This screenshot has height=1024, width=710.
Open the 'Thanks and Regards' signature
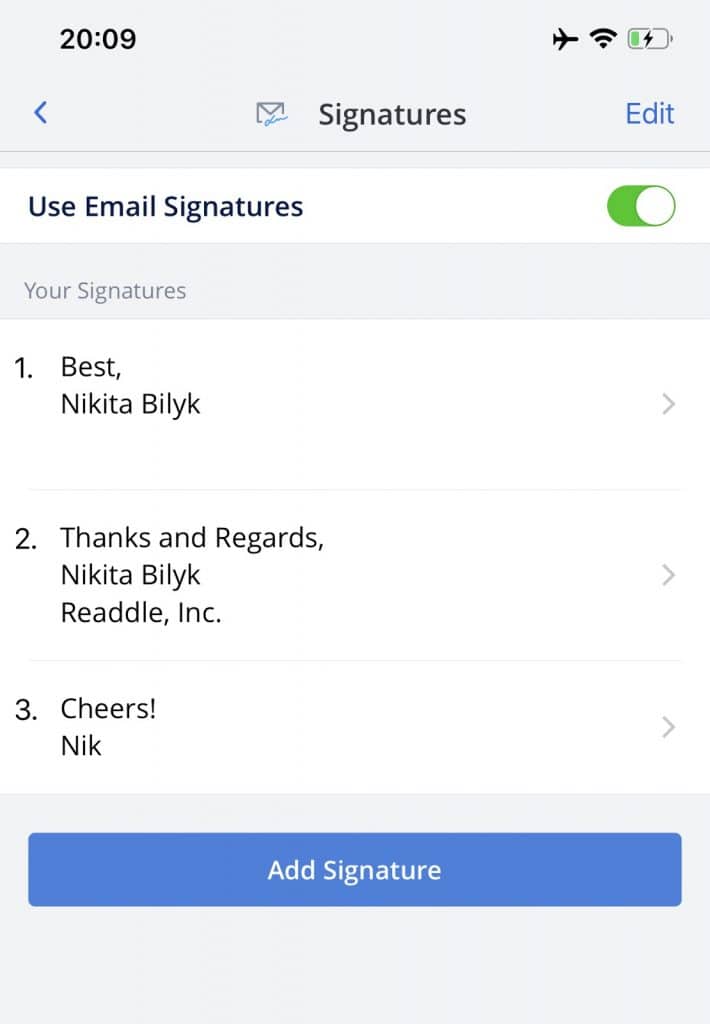[354, 575]
